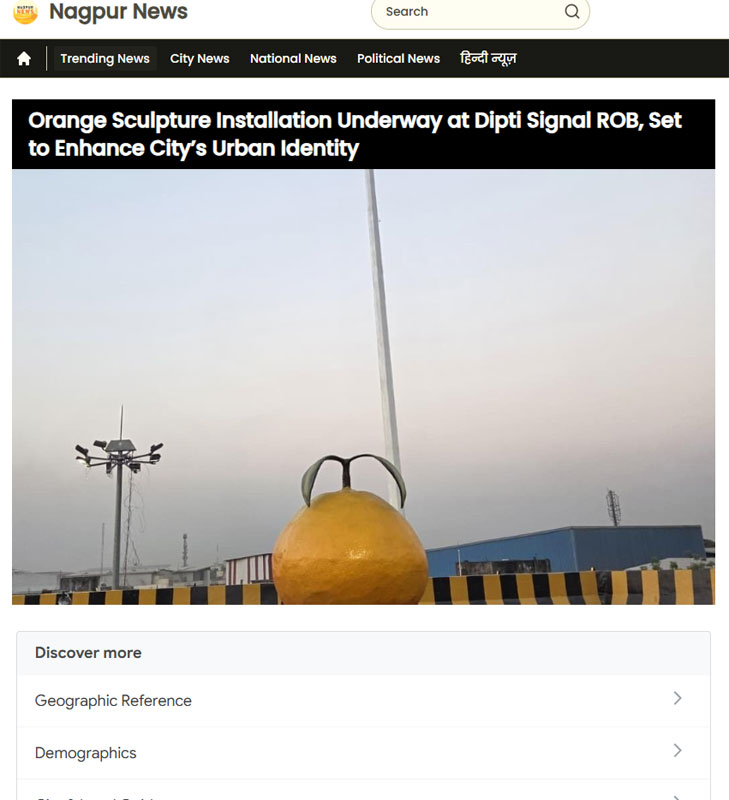Switch to City News

(200, 59)
